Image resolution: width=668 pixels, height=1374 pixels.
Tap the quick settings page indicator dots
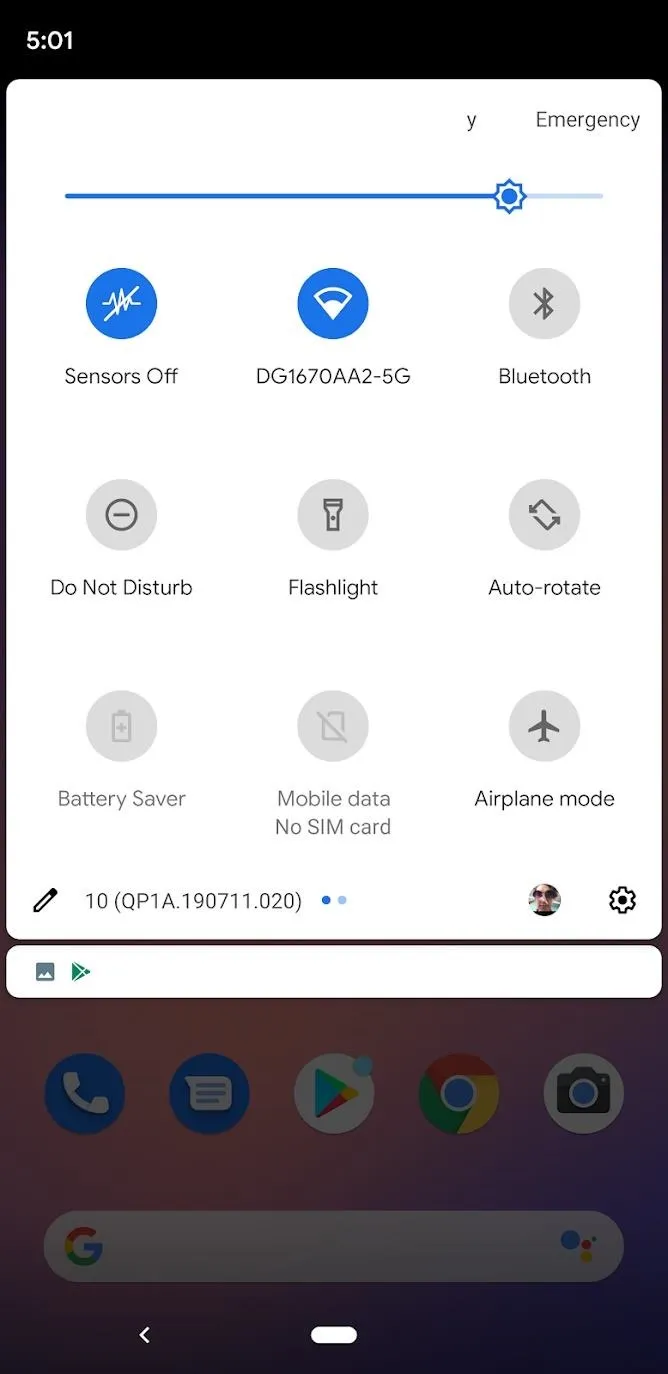coord(334,900)
